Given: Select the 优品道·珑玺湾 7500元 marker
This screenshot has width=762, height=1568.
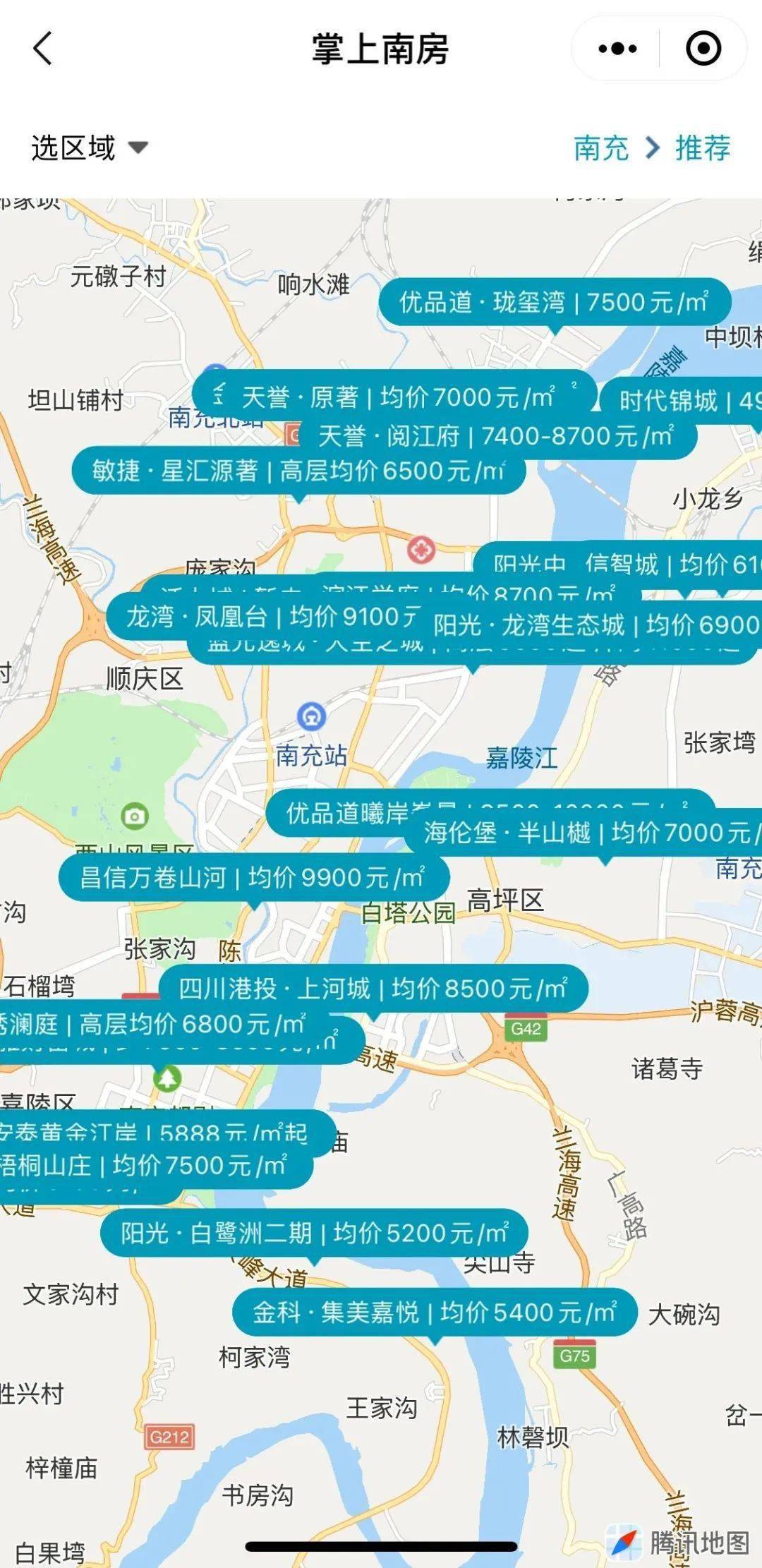Looking at the screenshot, I should 554,302.
